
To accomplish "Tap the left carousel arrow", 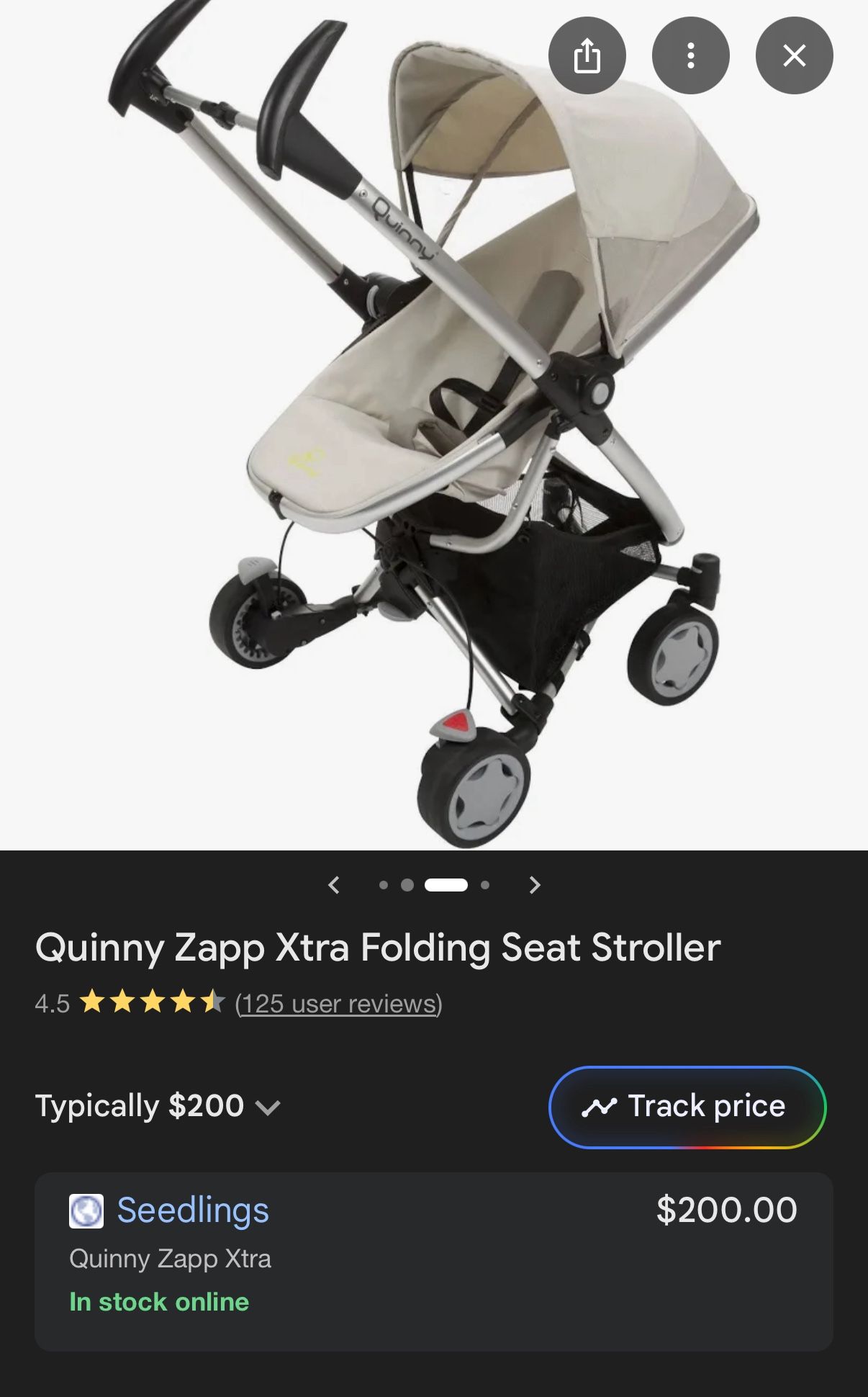I will coord(335,885).
